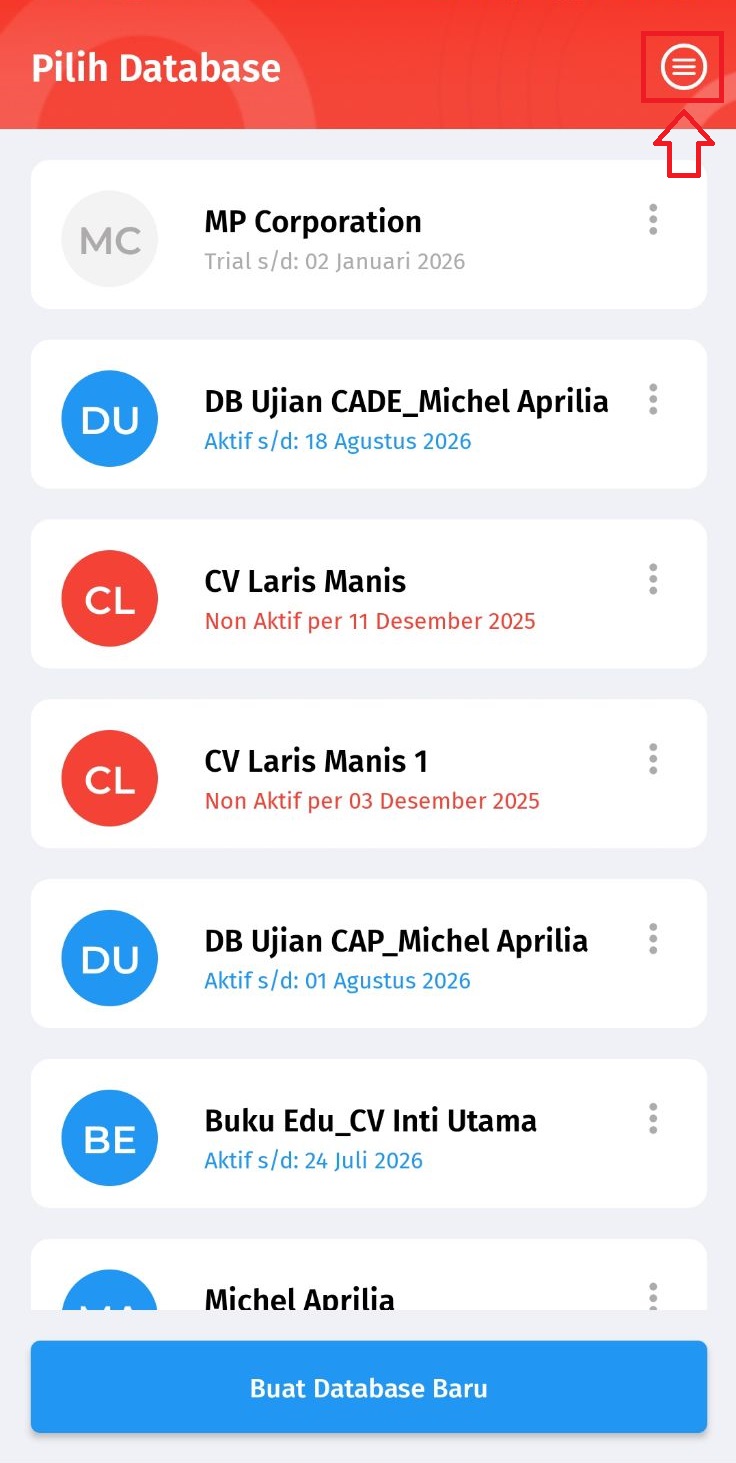
Task: Show more options for DB Ujian CADE_Michel Aprilia
Action: pyautogui.click(x=653, y=400)
